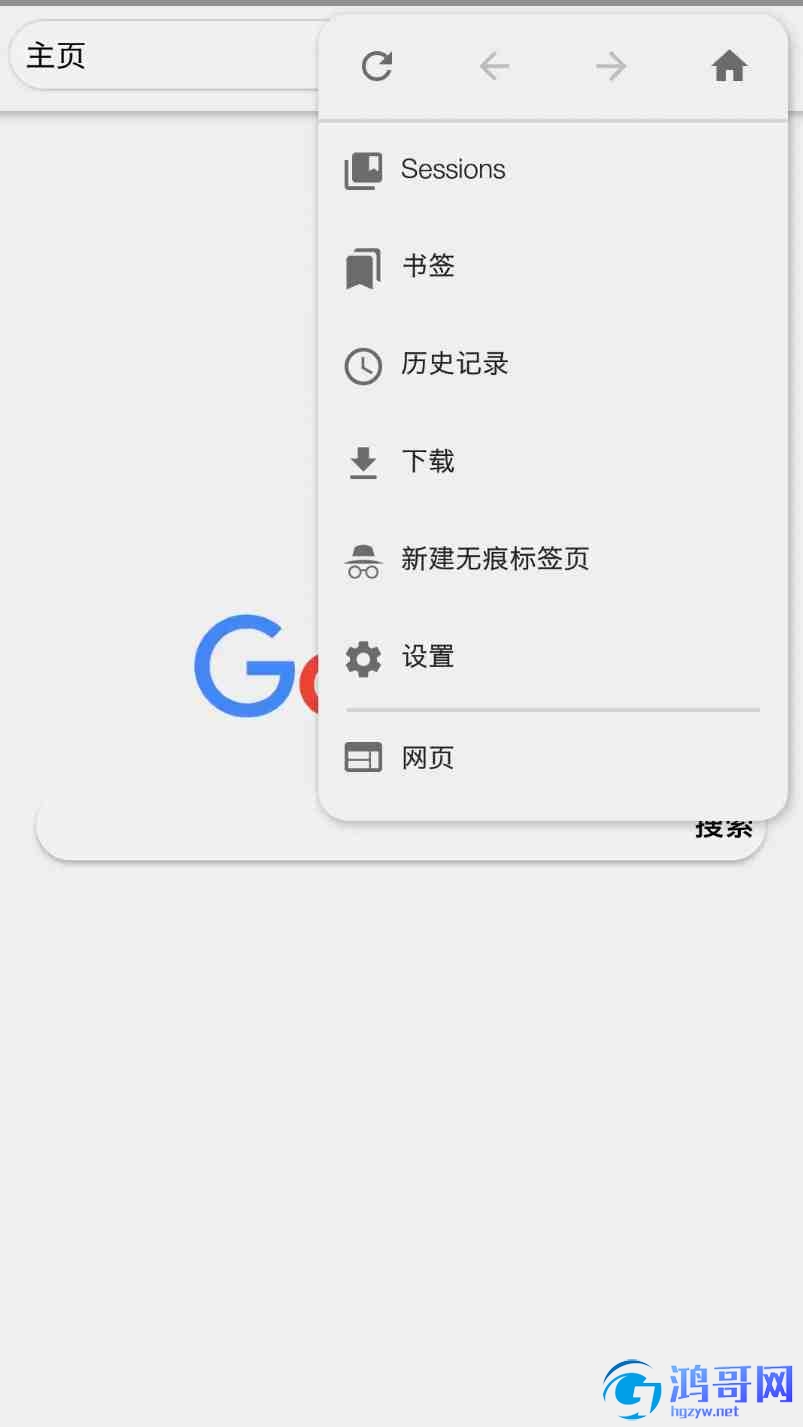Open 书签 bookmarks
This screenshot has height=1427, width=803.
click(428, 267)
